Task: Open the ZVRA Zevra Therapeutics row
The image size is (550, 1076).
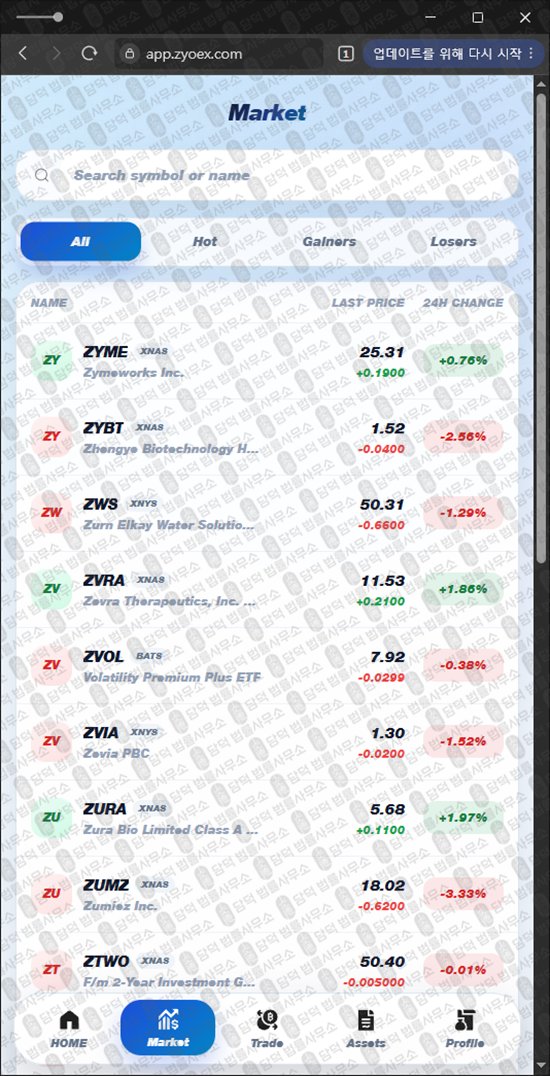Action: (x=268, y=589)
